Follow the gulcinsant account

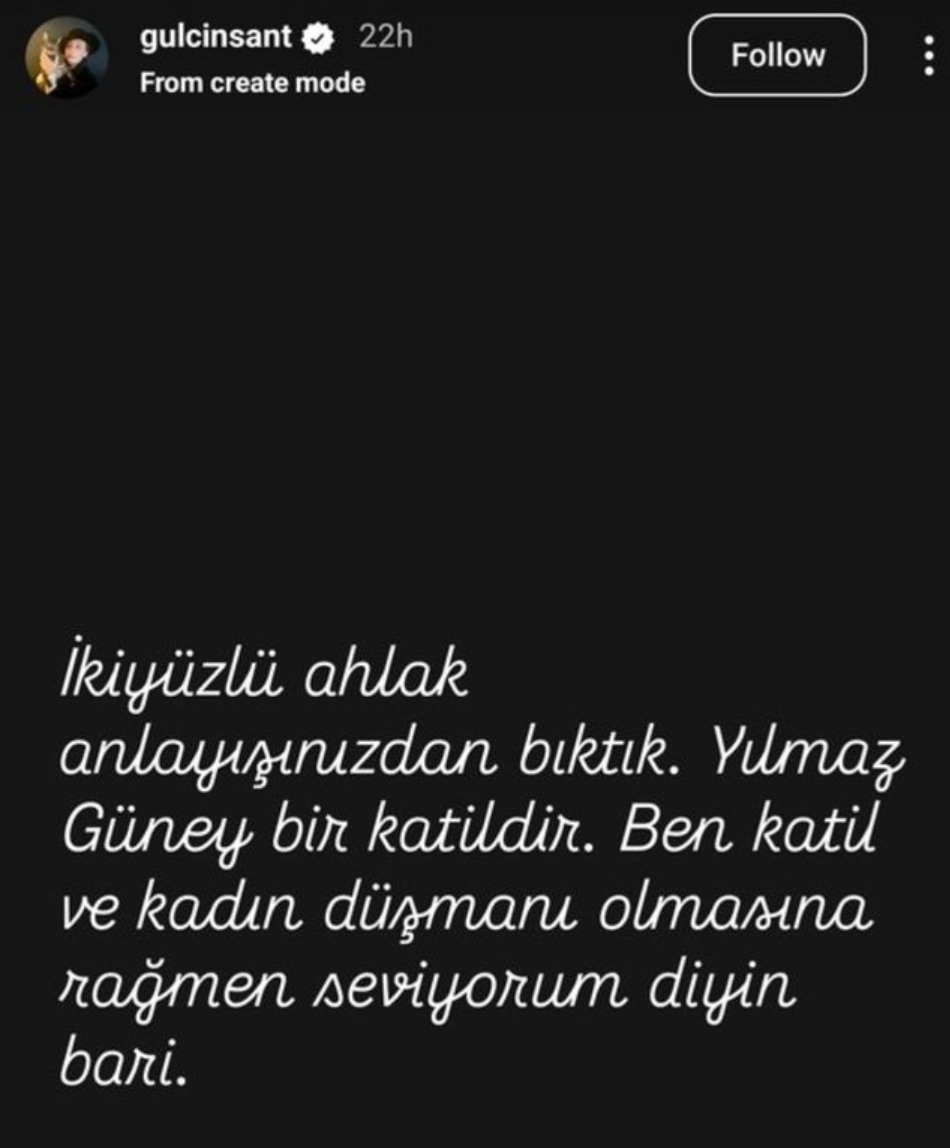coord(777,56)
